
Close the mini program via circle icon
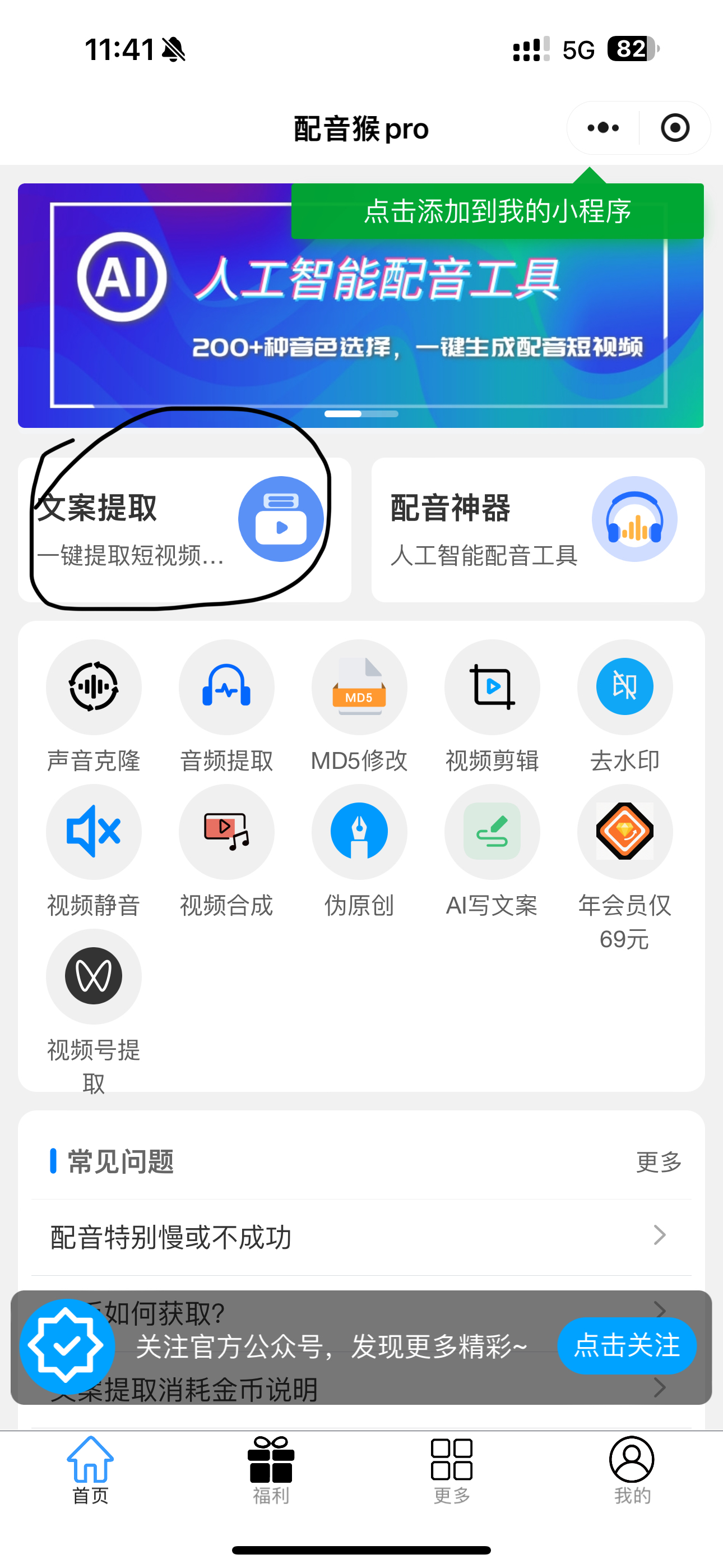(674, 128)
